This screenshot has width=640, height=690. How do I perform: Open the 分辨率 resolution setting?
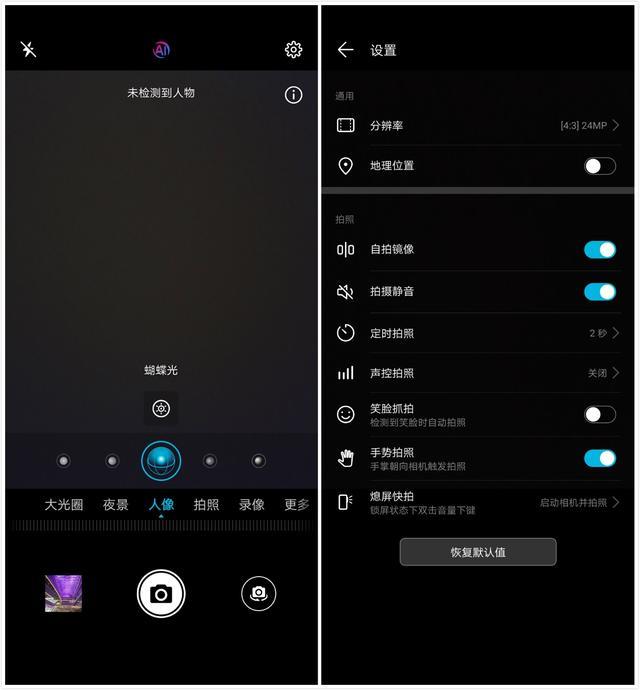click(477, 126)
